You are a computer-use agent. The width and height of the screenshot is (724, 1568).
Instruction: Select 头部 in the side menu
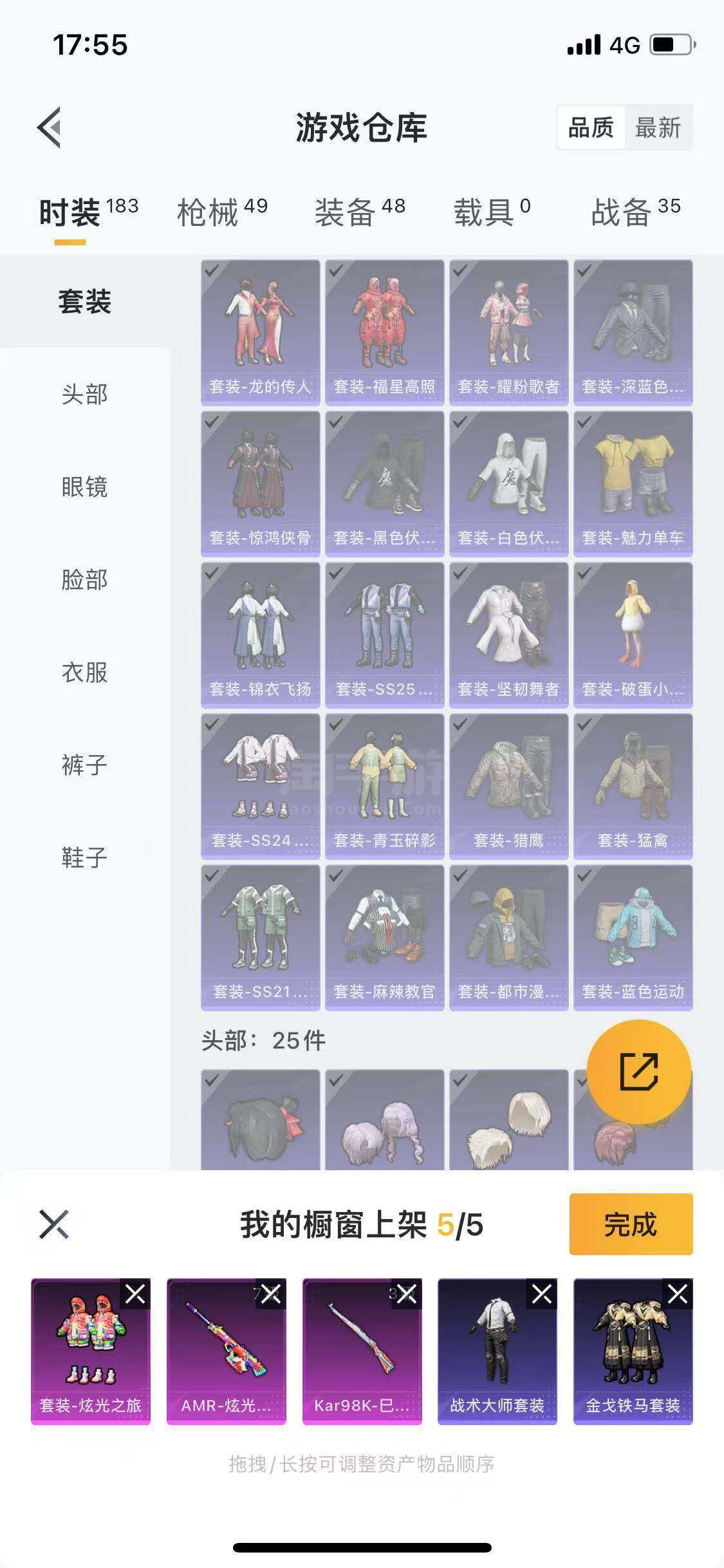tap(84, 394)
